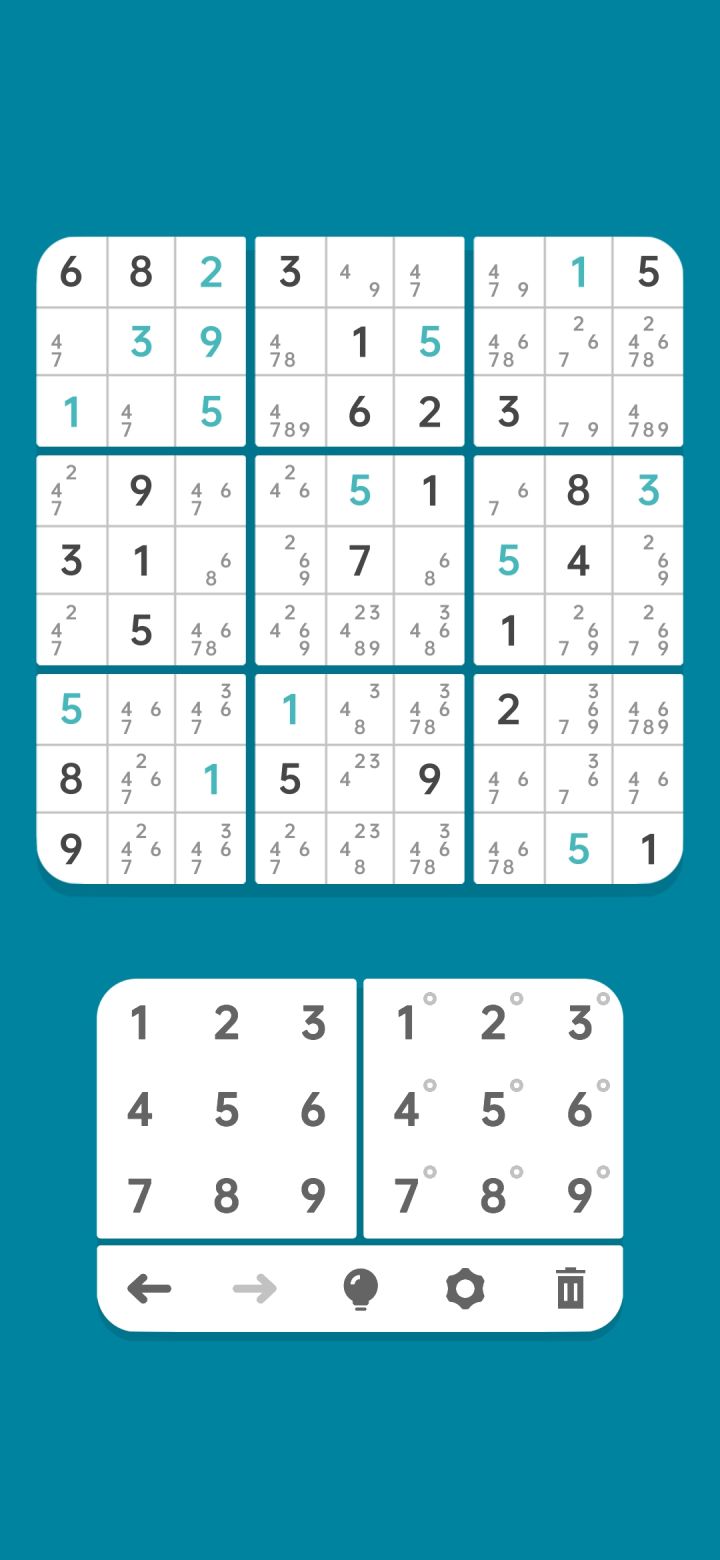
Task: Tap the Eraser trash icon
Action: [x=571, y=1288]
